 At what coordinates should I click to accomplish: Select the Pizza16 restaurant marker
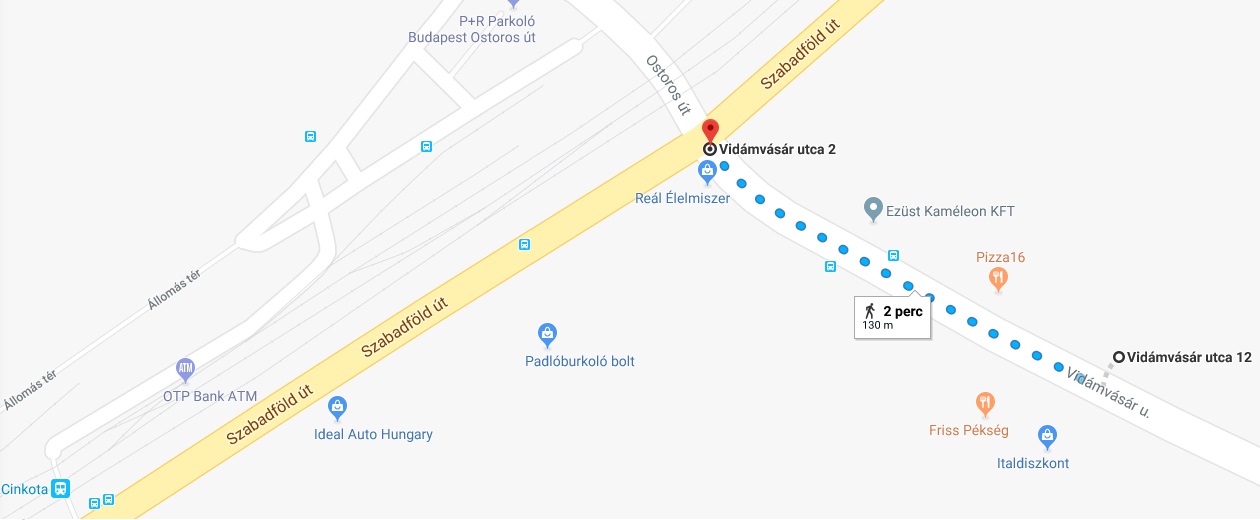coord(997,278)
